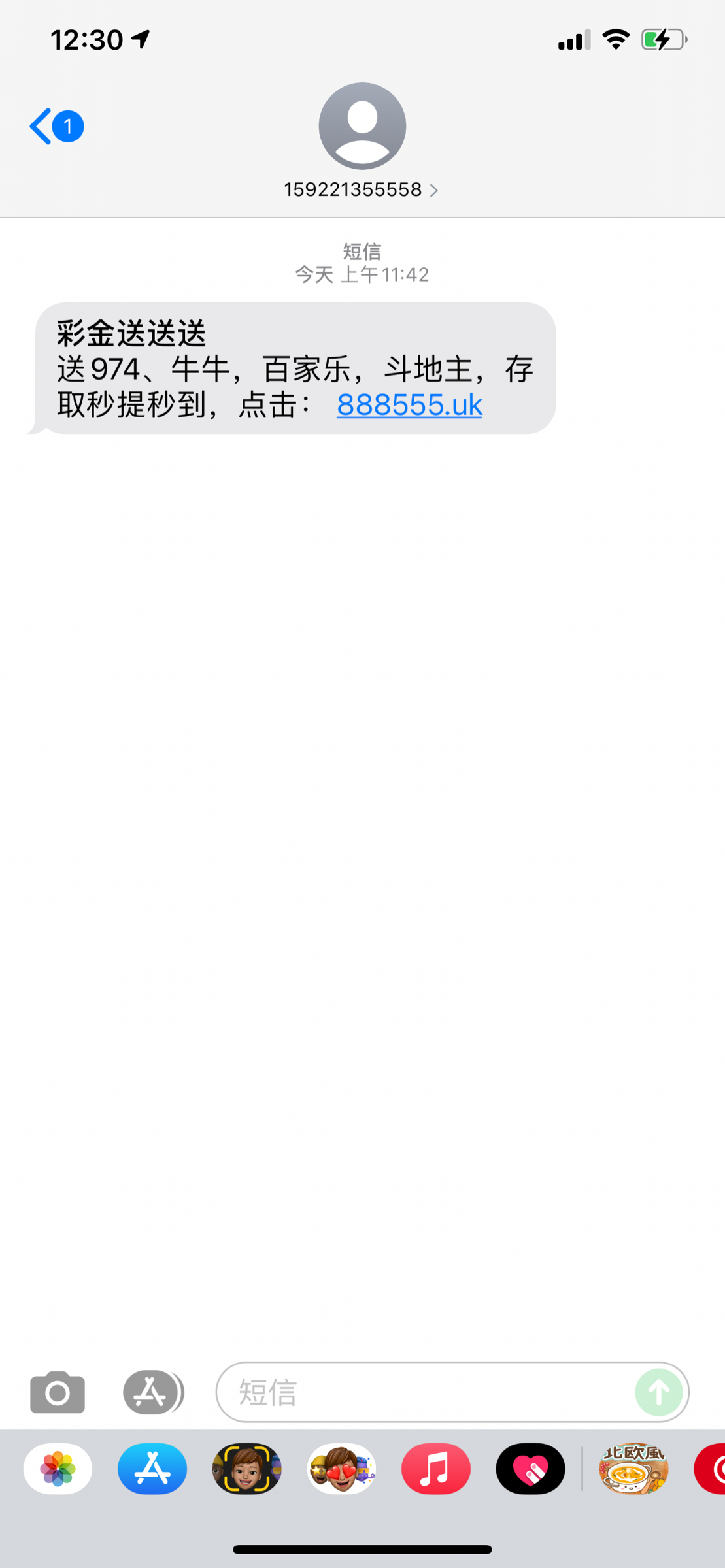Open the Photos app in the drawer
The height and width of the screenshot is (1568, 725).
(58, 1469)
